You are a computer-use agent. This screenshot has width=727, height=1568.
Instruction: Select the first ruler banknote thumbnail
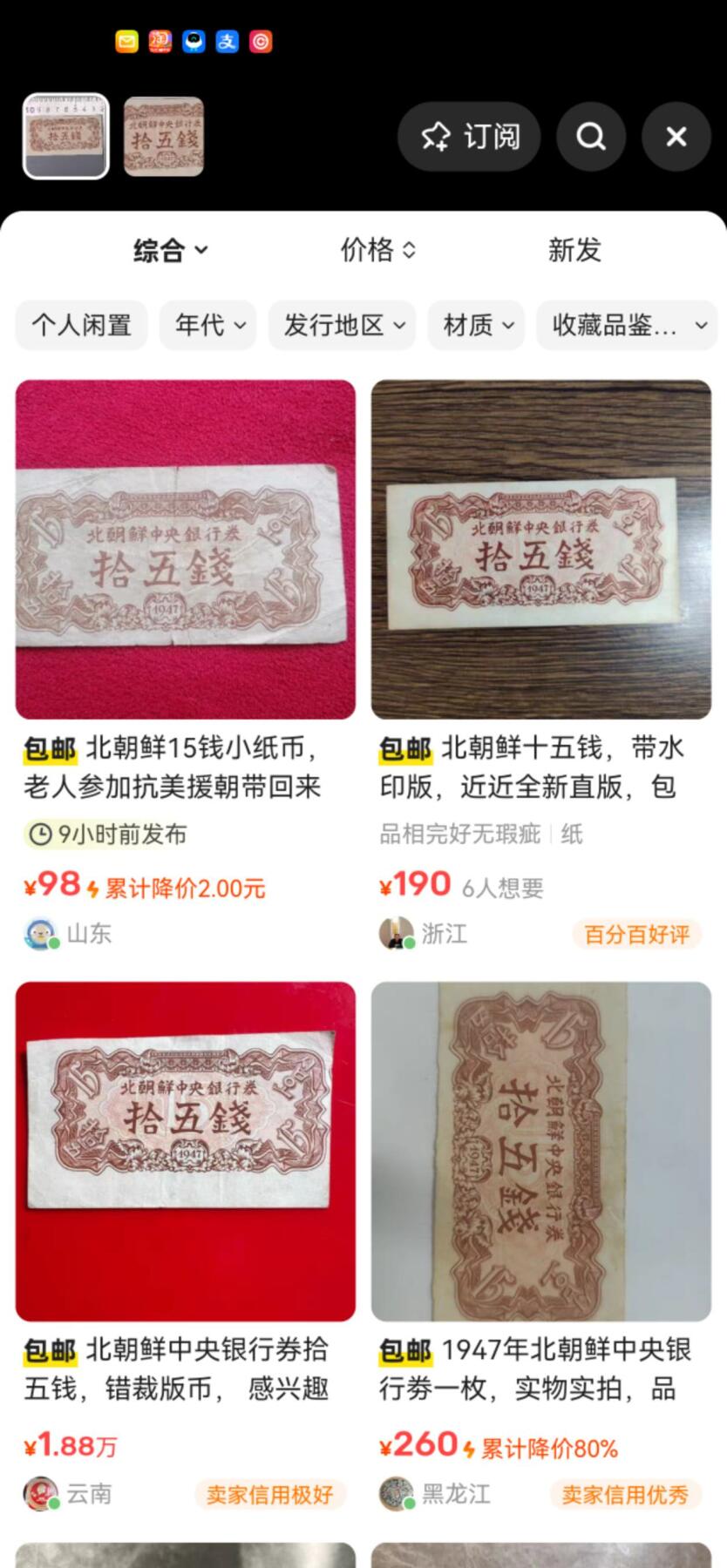coord(66,137)
